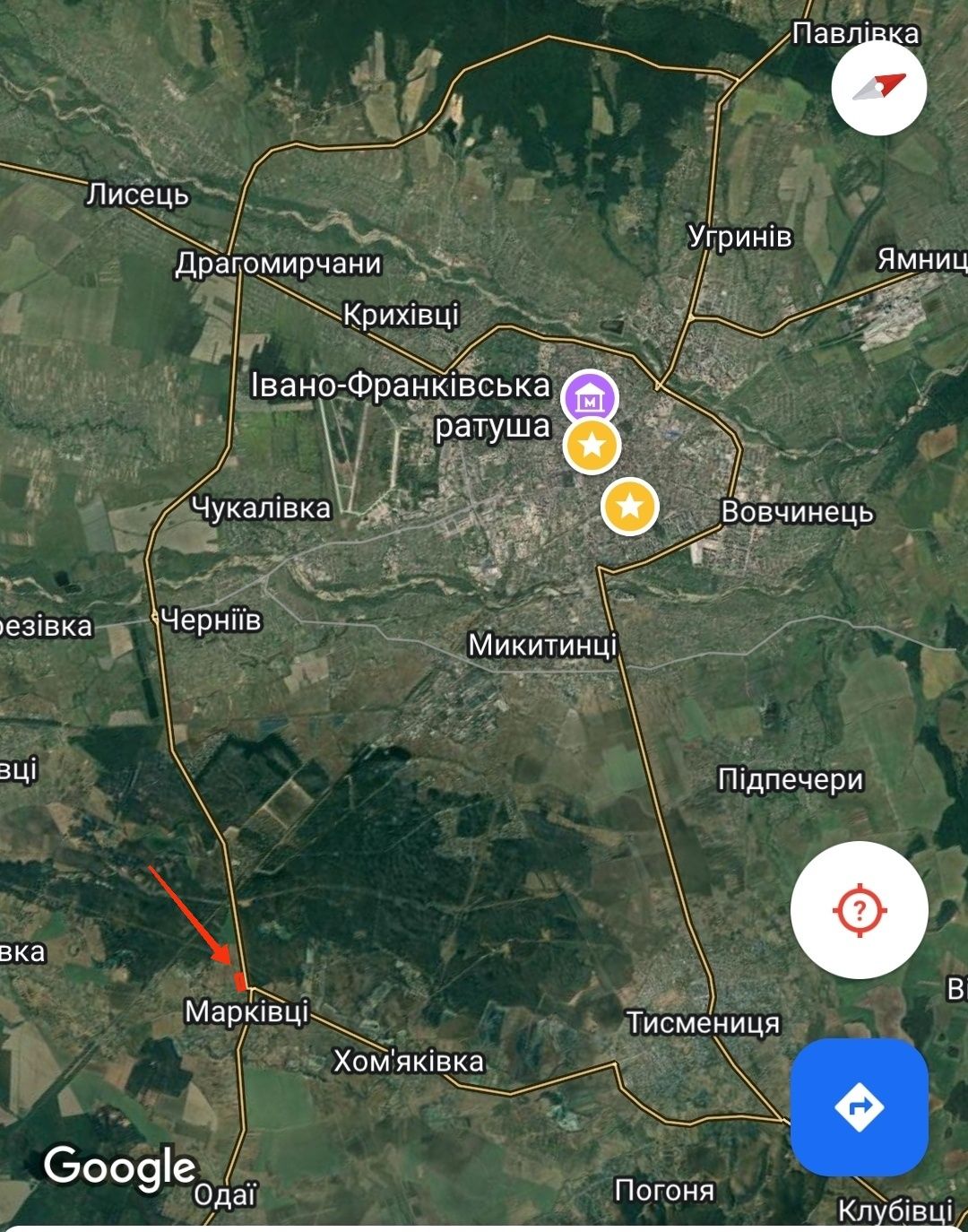Select the saved star pin nearest Вовчинець
This screenshot has height=1232, width=968.
tap(630, 507)
